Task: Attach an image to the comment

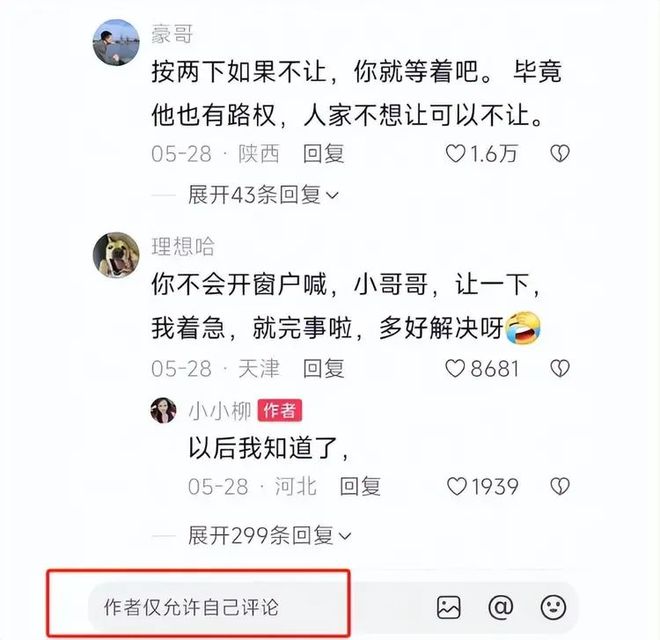Action: [449, 606]
